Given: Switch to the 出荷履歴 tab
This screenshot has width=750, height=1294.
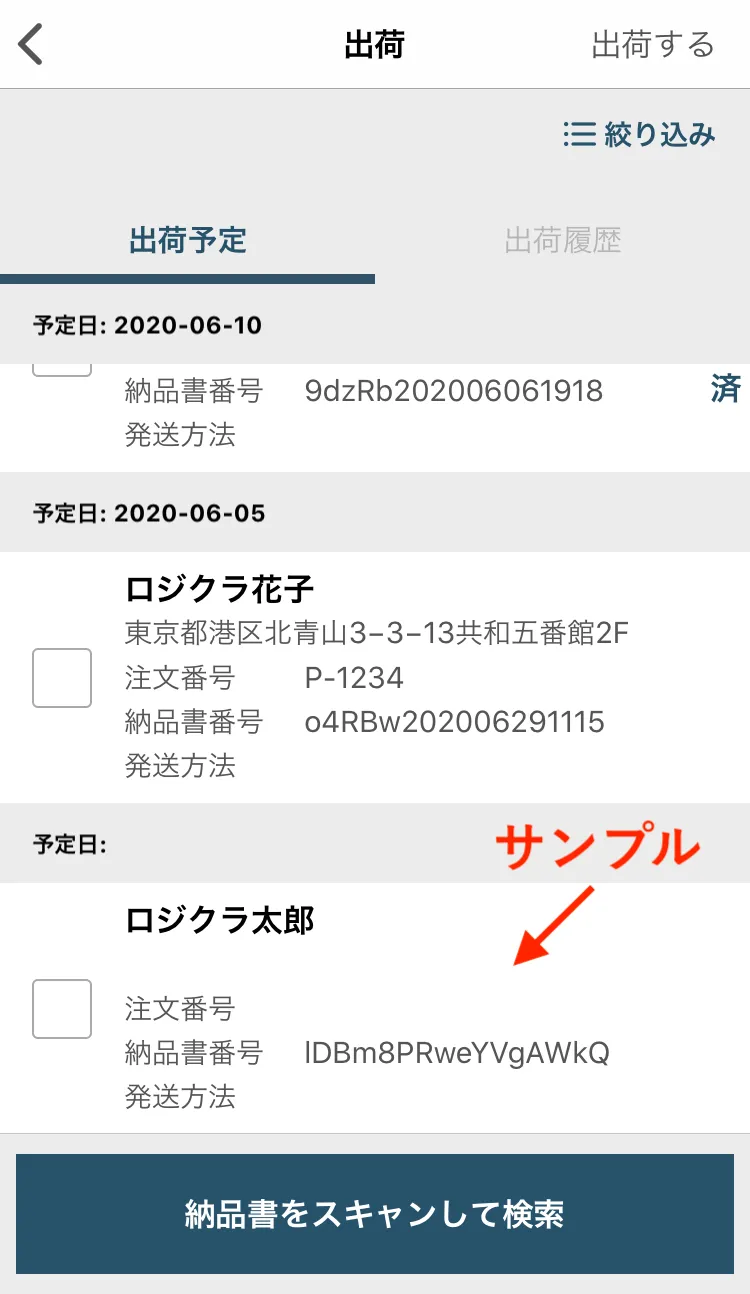Looking at the screenshot, I should tap(563, 241).
